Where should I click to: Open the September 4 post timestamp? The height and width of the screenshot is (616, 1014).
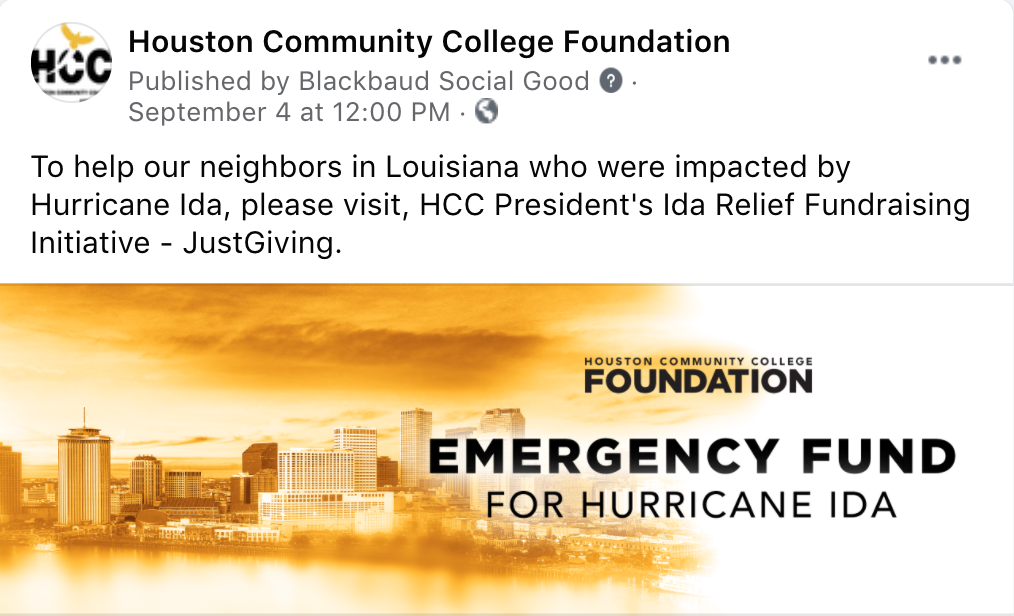tap(289, 112)
